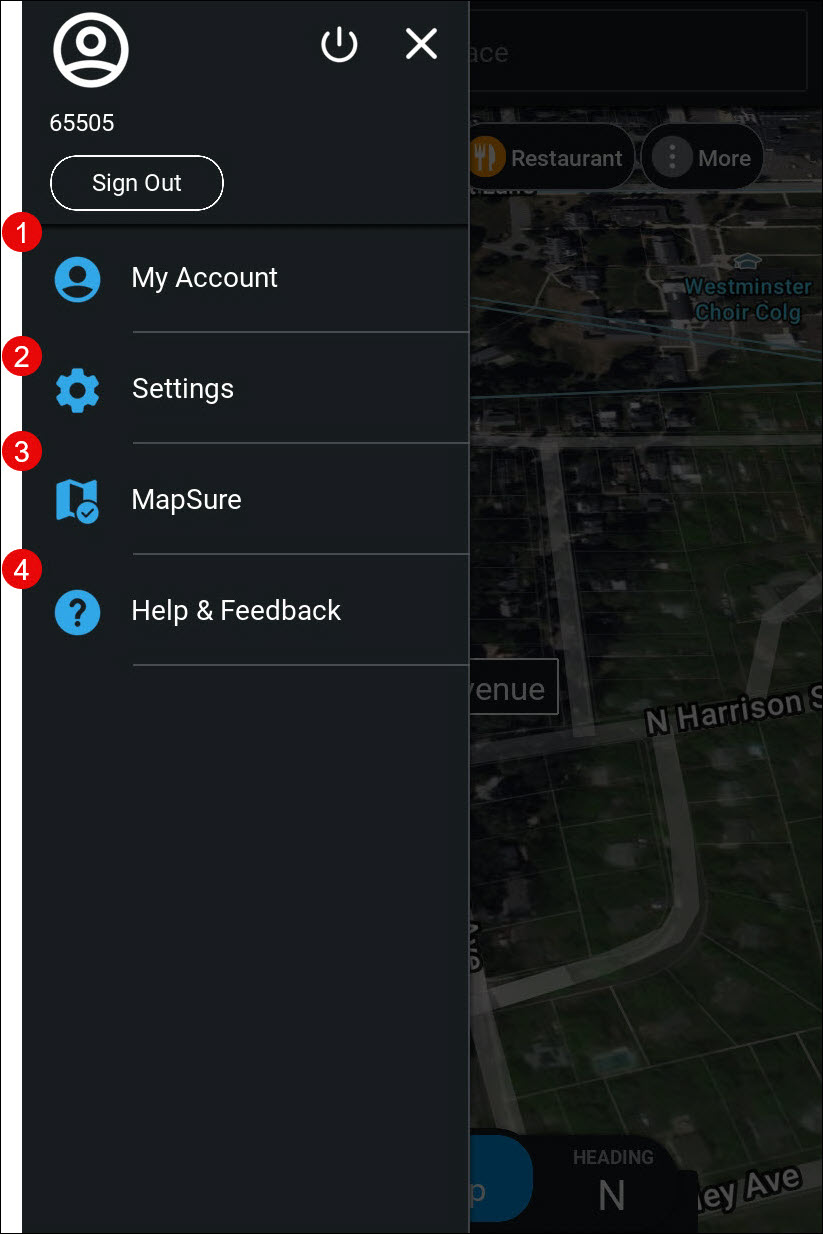The image size is (823, 1234).
Task: Tap the Sign Out button
Action: [x=137, y=183]
